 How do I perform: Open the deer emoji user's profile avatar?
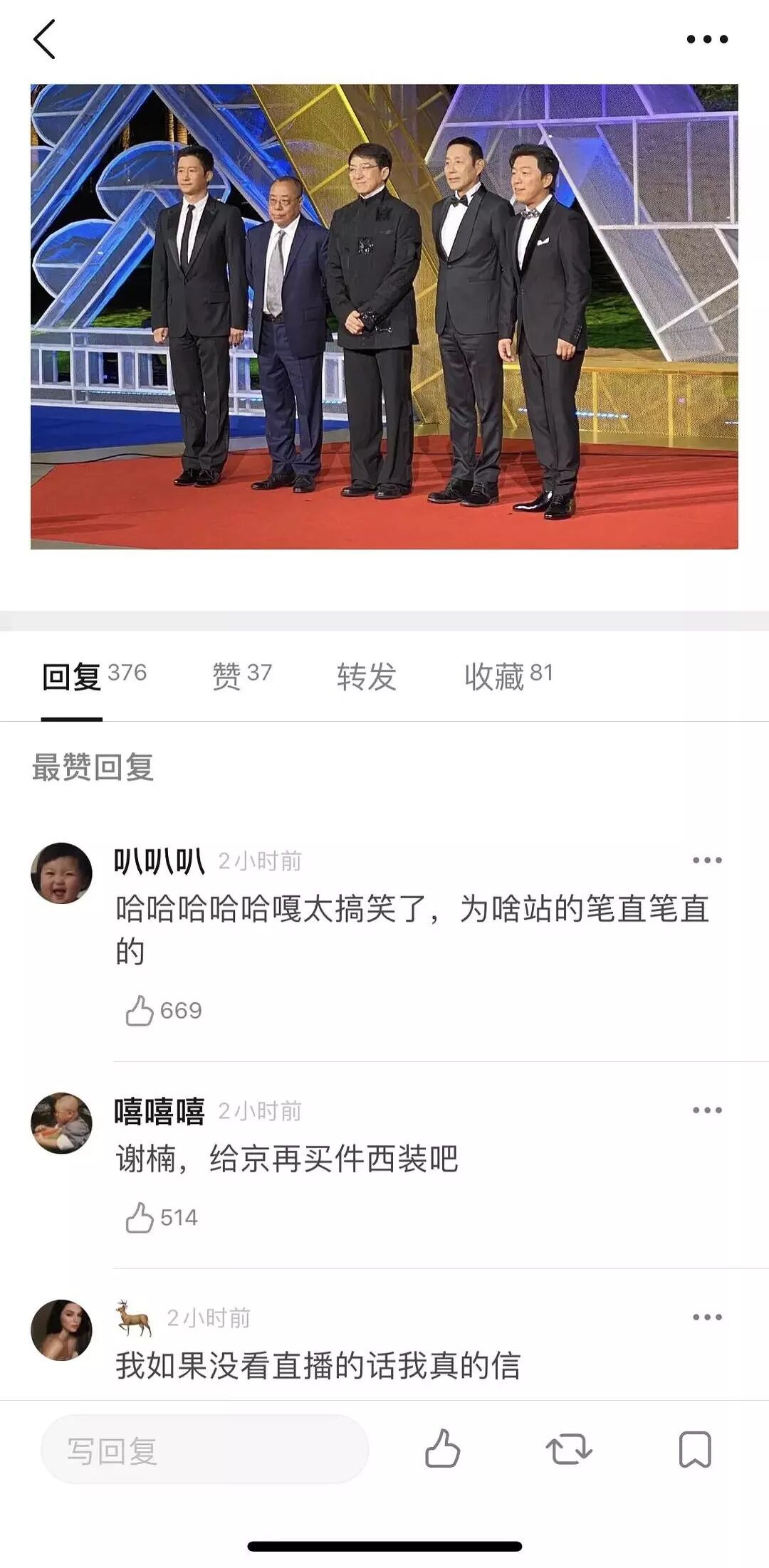tap(61, 1330)
